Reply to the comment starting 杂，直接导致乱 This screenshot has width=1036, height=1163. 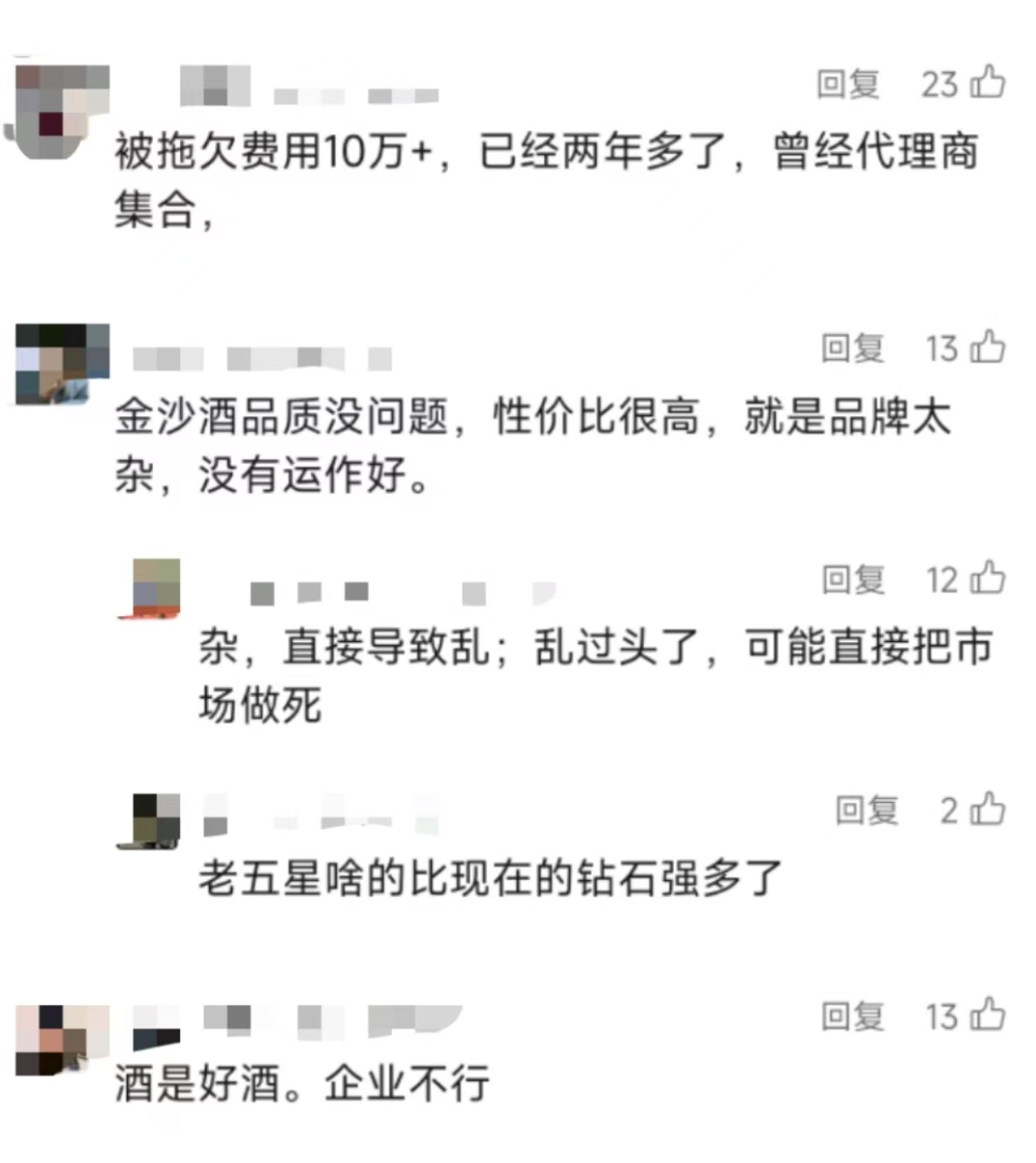[x=853, y=580]
